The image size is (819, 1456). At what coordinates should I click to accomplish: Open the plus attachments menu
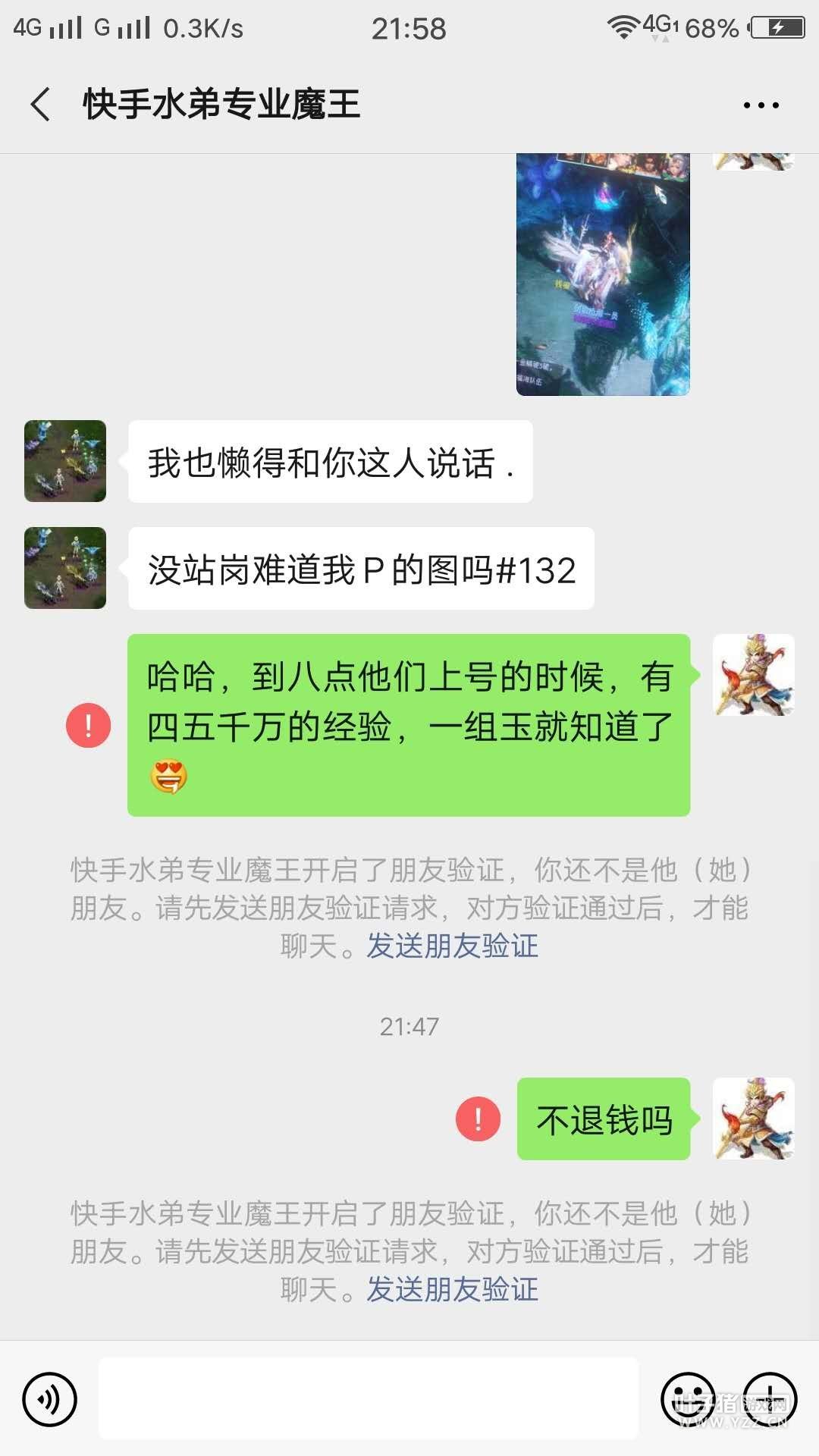(x=770, y=1399)
